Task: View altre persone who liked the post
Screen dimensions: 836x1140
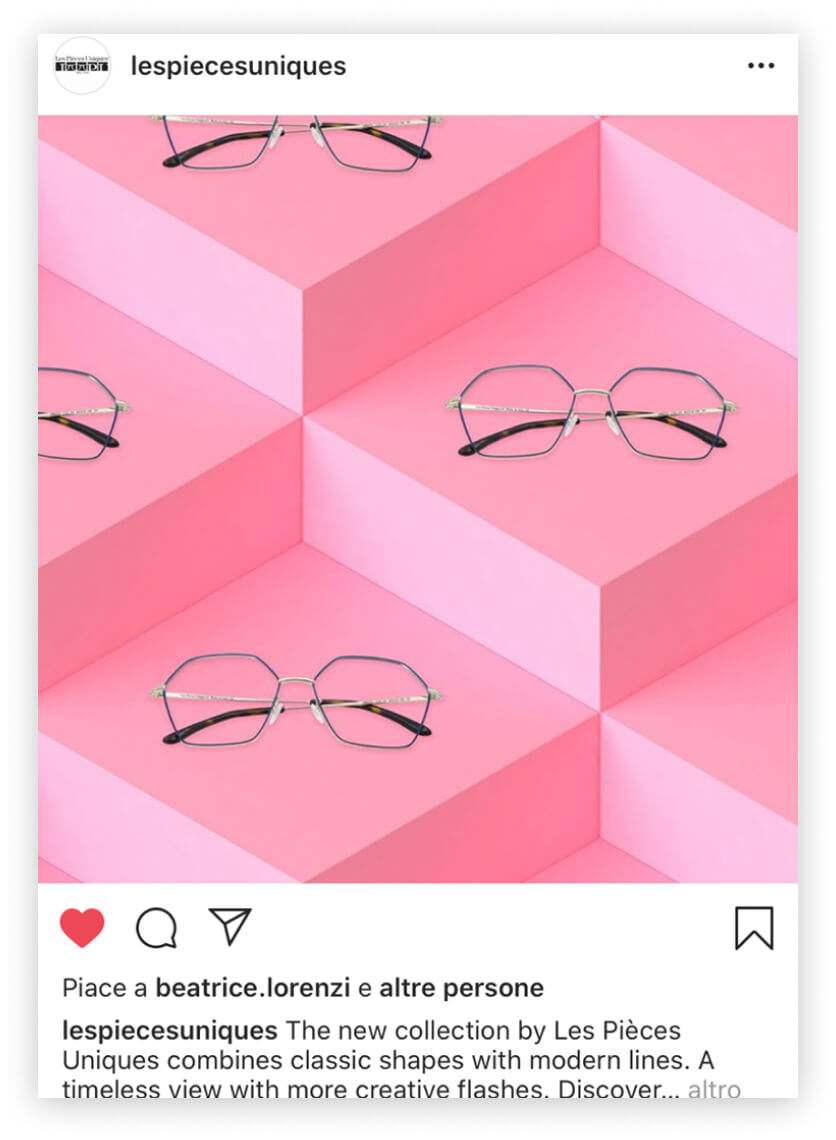Action: (x=461, y=989)
